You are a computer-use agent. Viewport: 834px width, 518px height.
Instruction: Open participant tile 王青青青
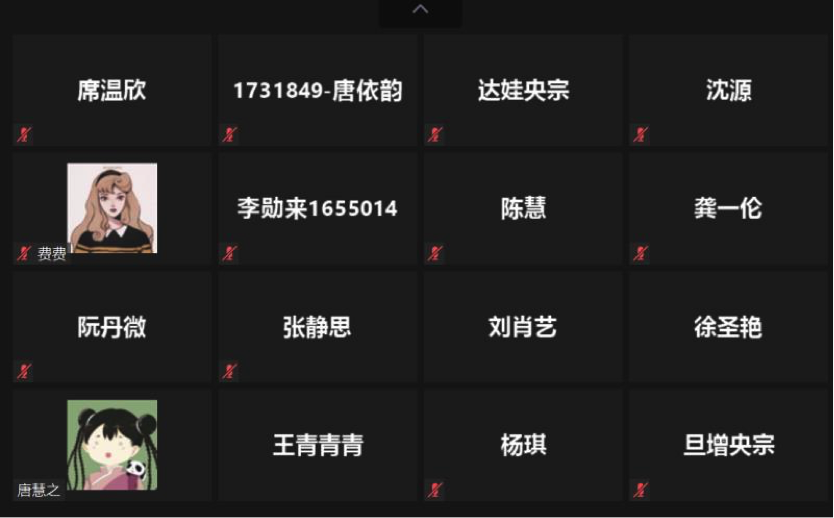pyautogui.click(x=318, y=445)
